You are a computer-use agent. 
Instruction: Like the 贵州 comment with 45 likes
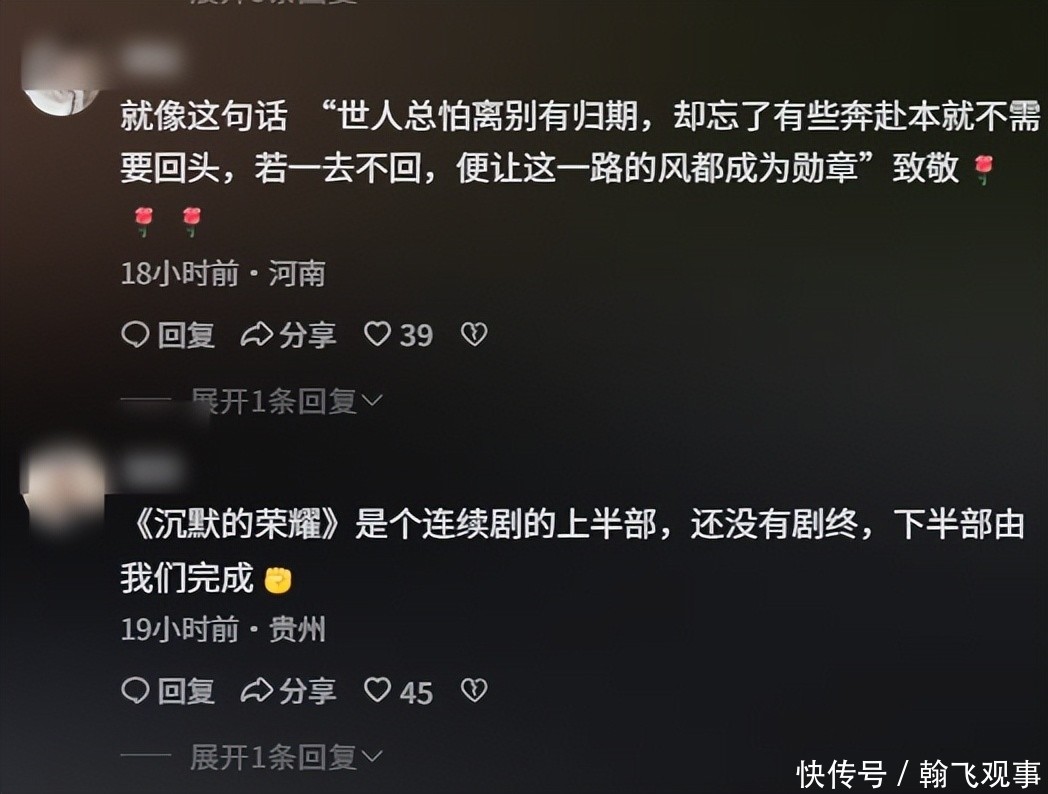click(398, 691)
